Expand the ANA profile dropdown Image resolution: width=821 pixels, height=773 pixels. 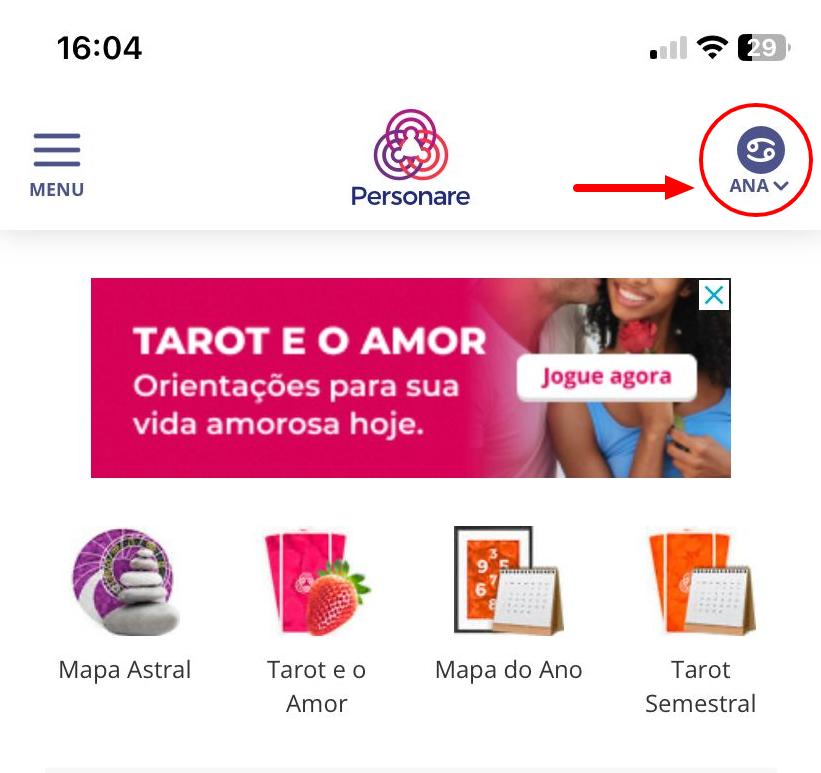[761, 164]
